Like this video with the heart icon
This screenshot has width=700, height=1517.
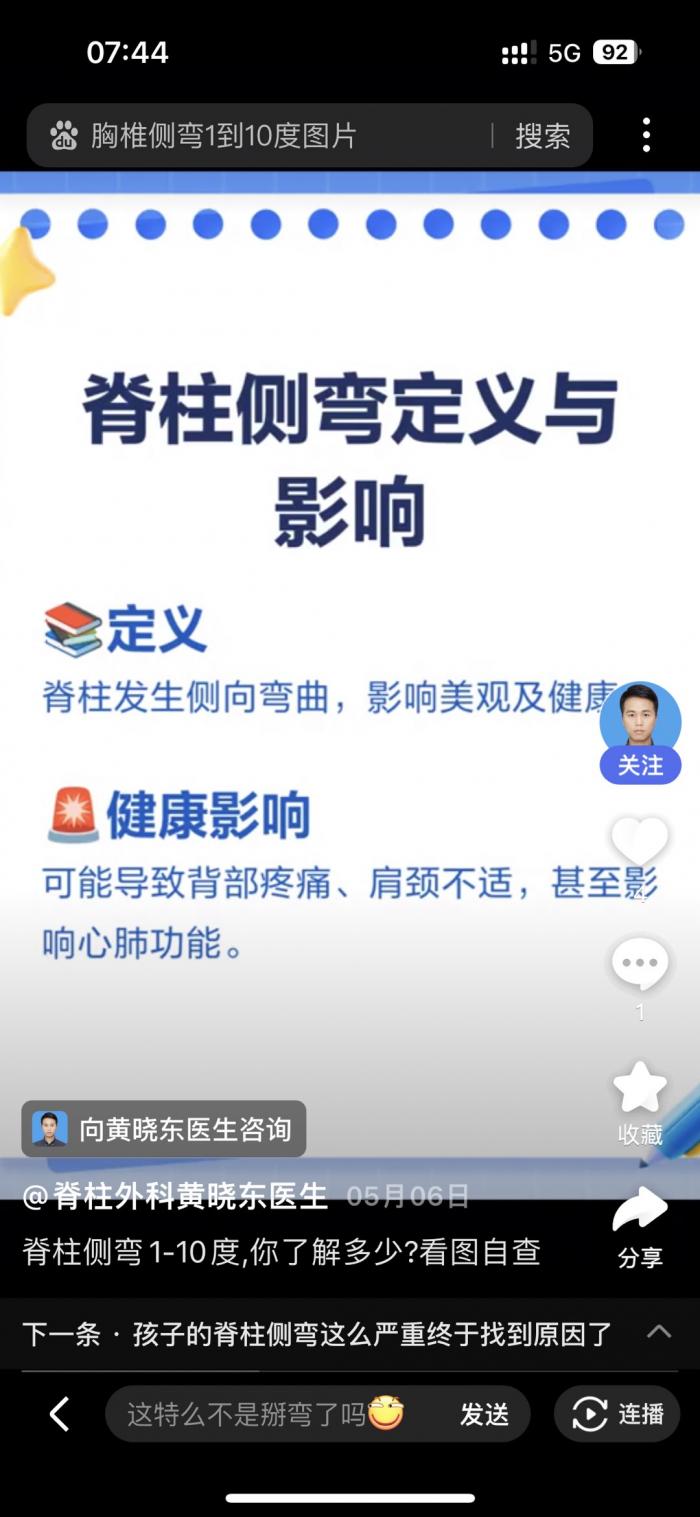click(x=639, y=842)
